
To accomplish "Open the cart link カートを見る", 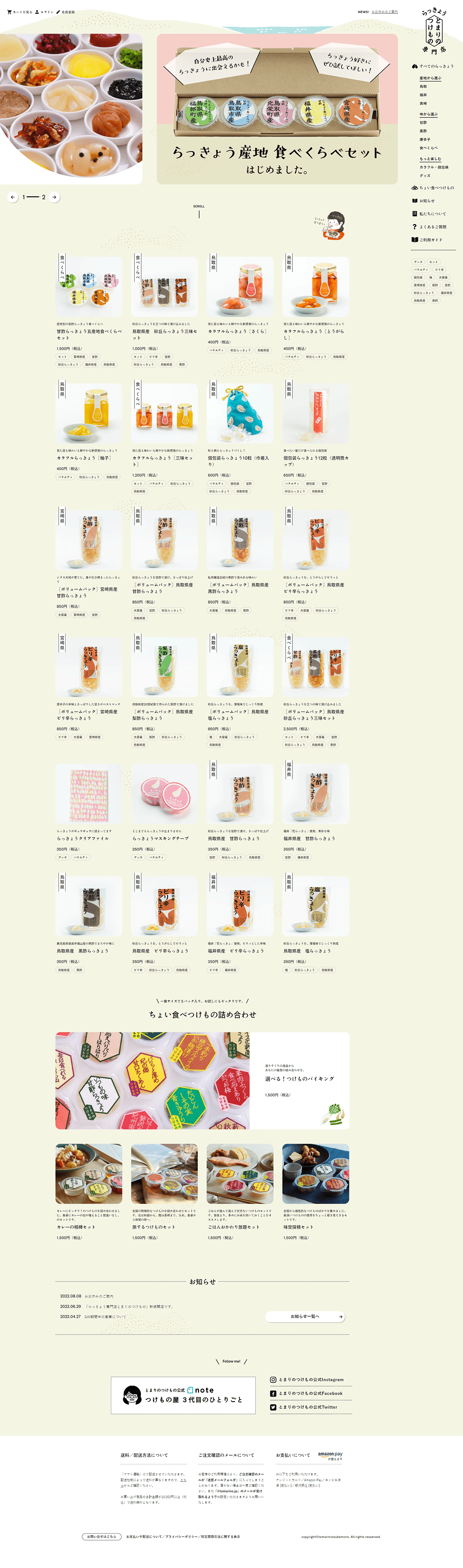I will point(19,11).
